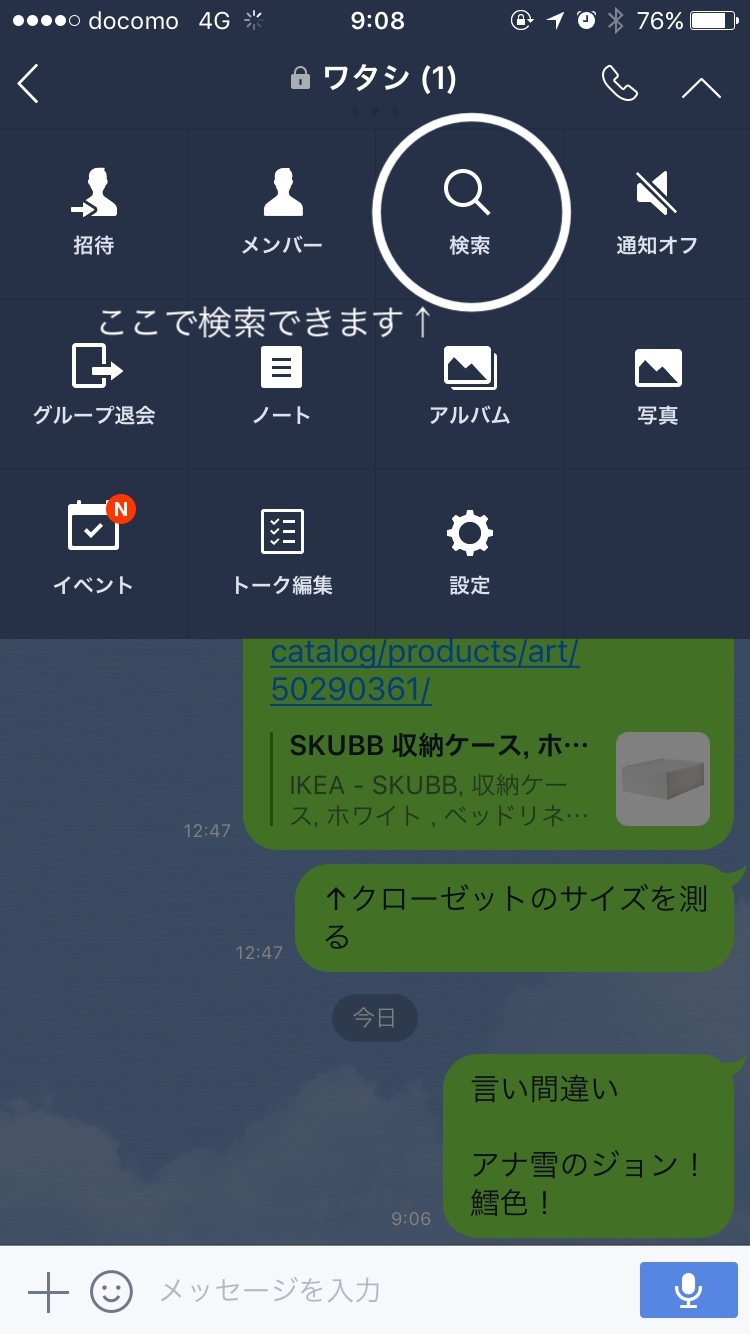Open the emoji sticker picker
The image size is (750, 1334).
tap(111, 1292)
